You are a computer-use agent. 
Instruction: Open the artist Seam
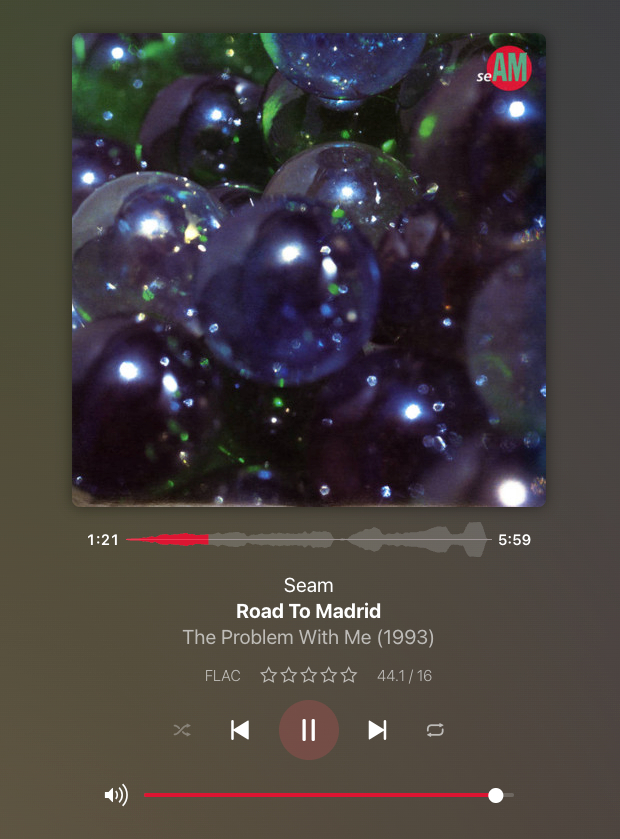coord(309,585)
